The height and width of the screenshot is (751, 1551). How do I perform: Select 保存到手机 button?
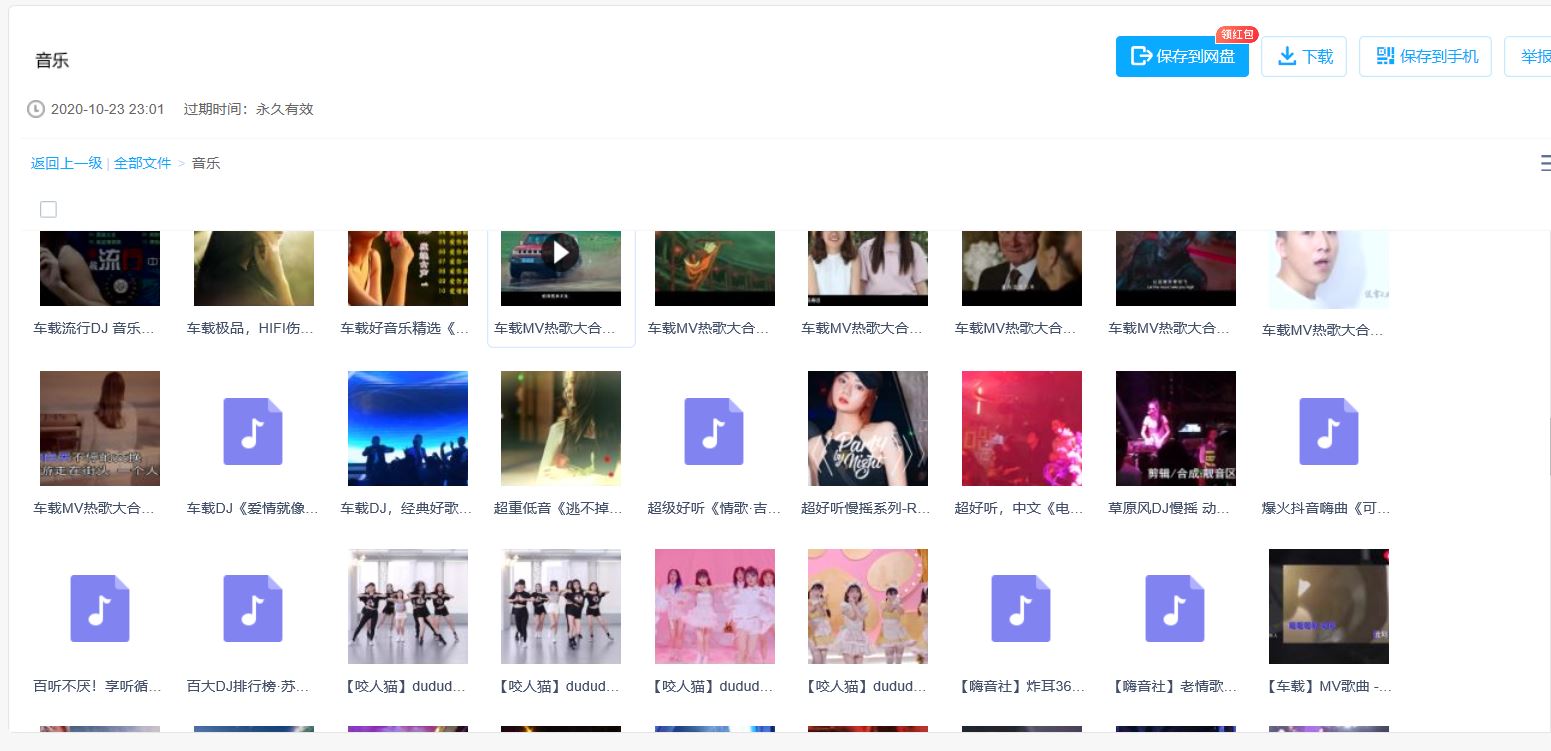point(1425,57)
